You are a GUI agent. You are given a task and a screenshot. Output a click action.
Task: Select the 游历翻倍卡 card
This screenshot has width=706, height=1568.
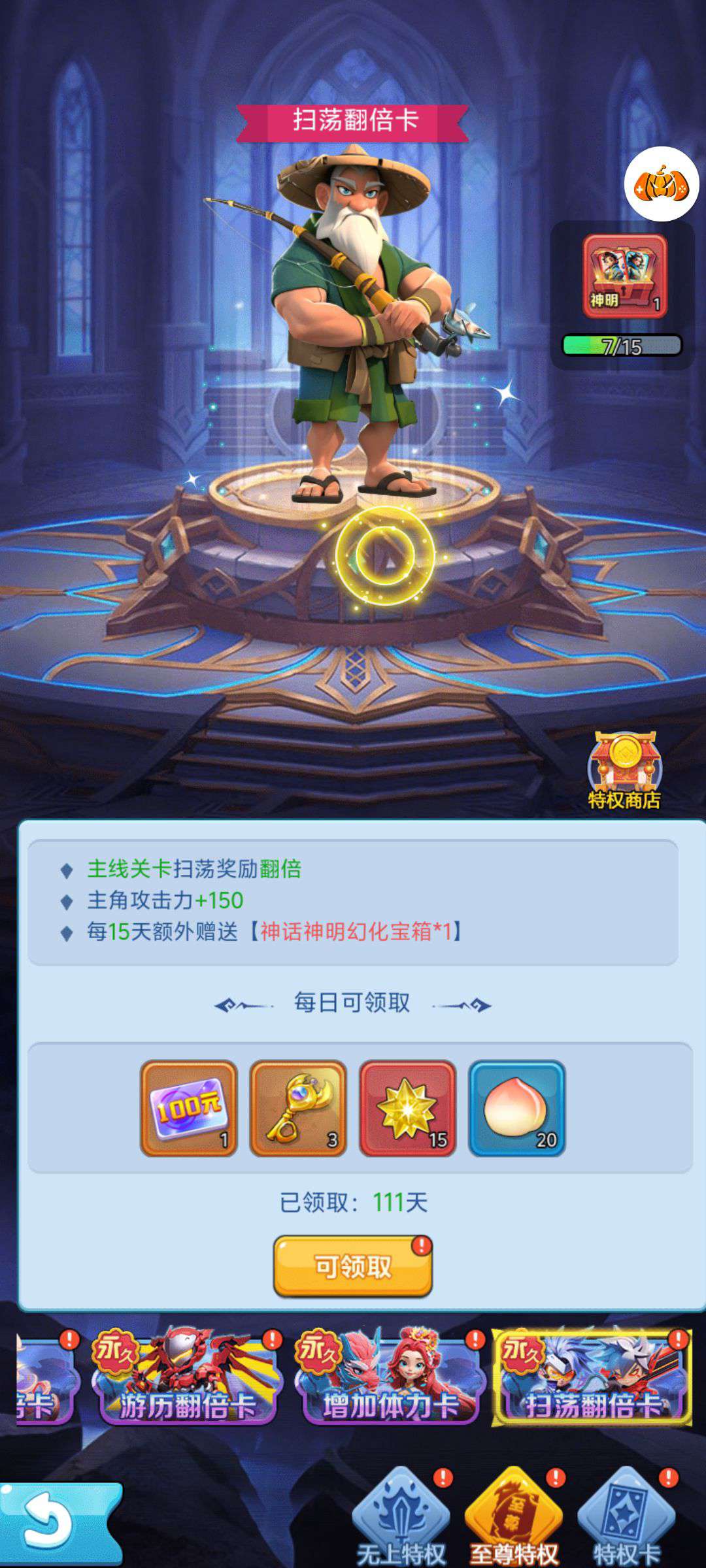(x=188, y=1379)
